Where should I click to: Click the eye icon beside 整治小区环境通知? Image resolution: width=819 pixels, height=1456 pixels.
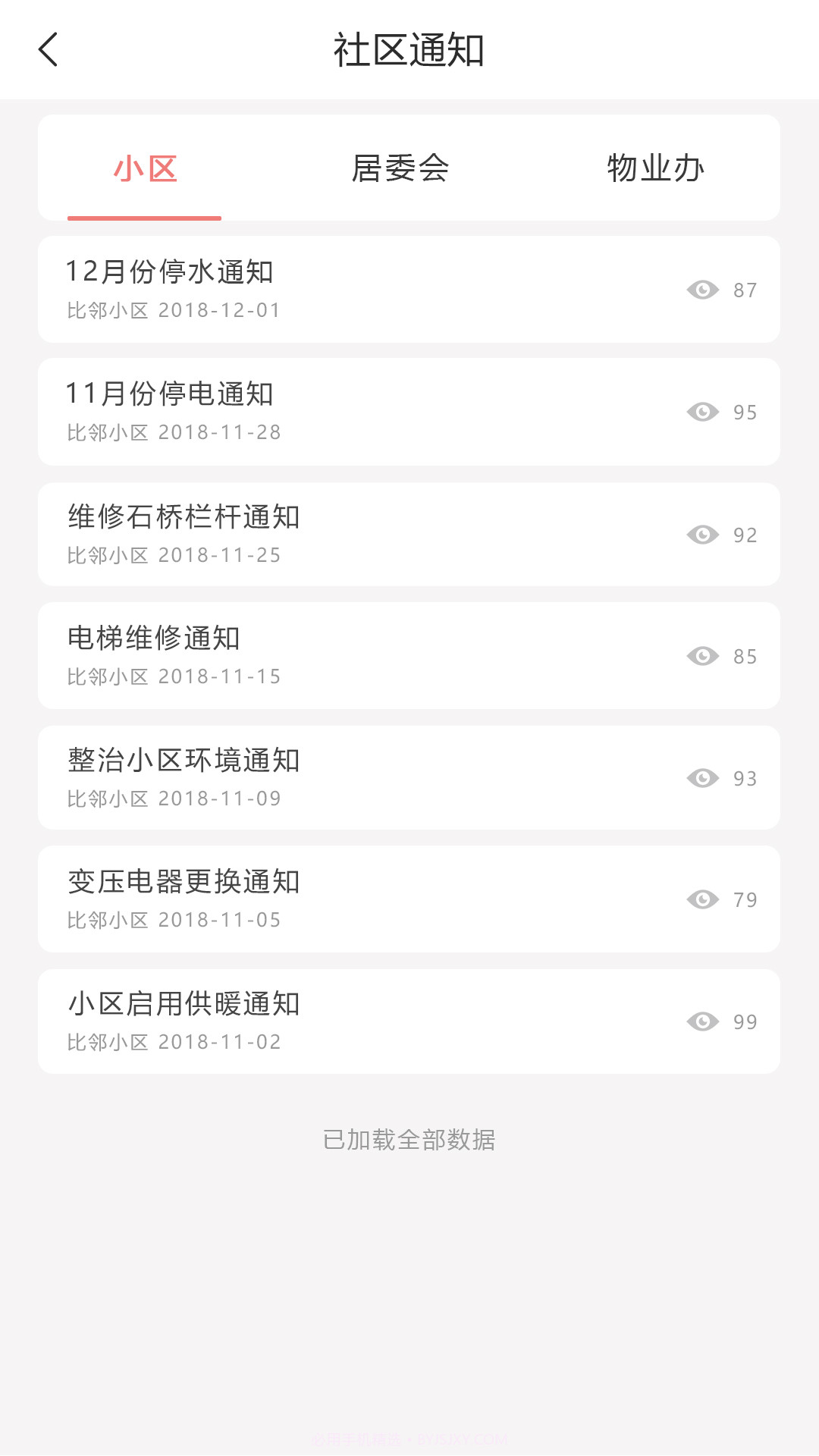click(x=703, y=778)
